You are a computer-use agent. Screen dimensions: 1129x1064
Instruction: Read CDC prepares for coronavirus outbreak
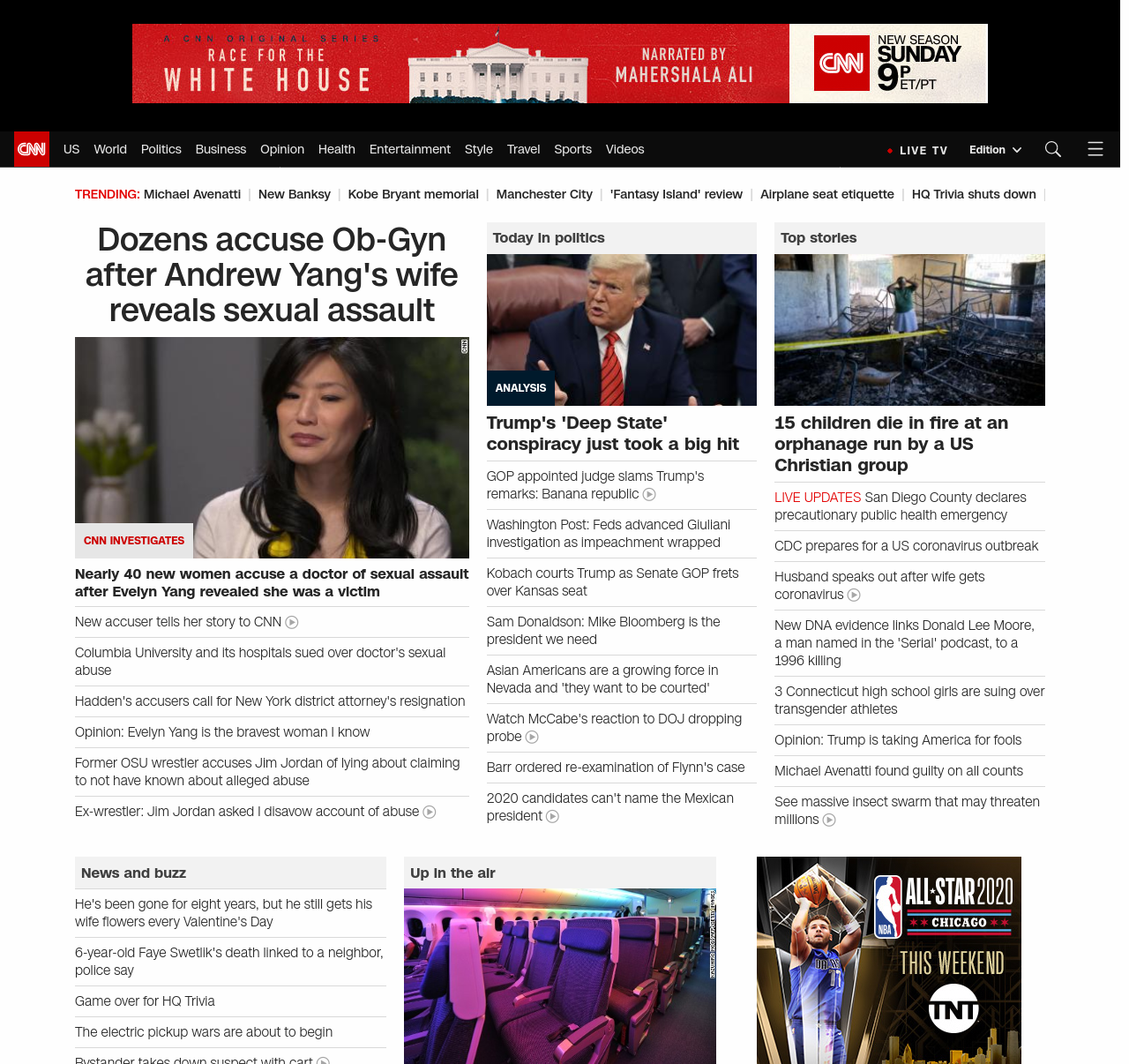906,546
